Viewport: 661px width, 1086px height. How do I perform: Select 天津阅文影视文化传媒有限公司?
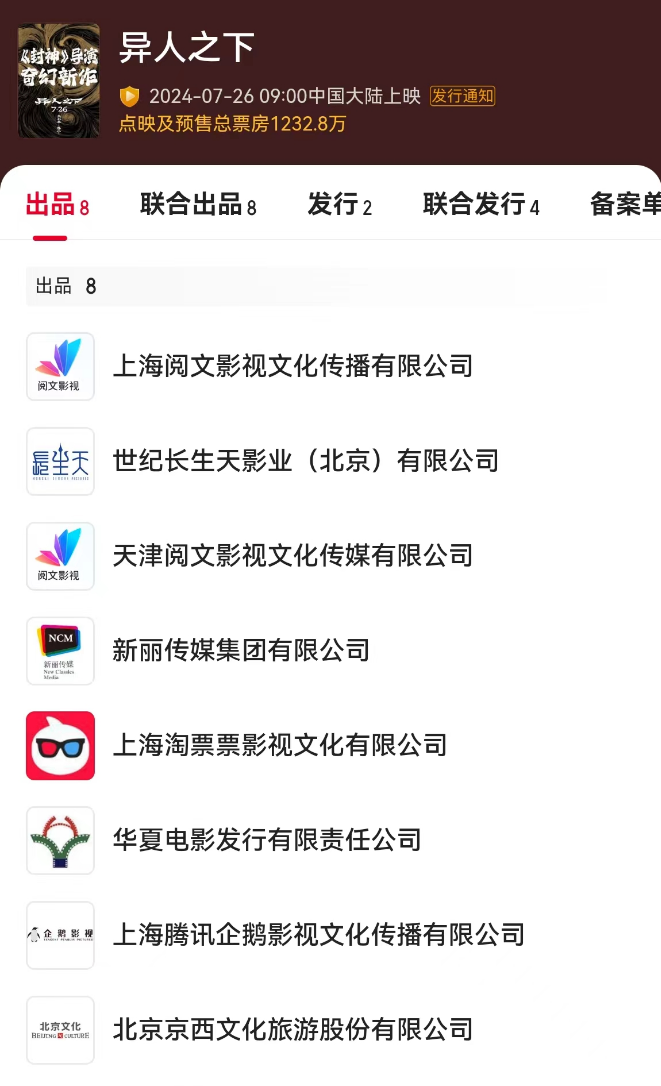(x=292, y=556)
